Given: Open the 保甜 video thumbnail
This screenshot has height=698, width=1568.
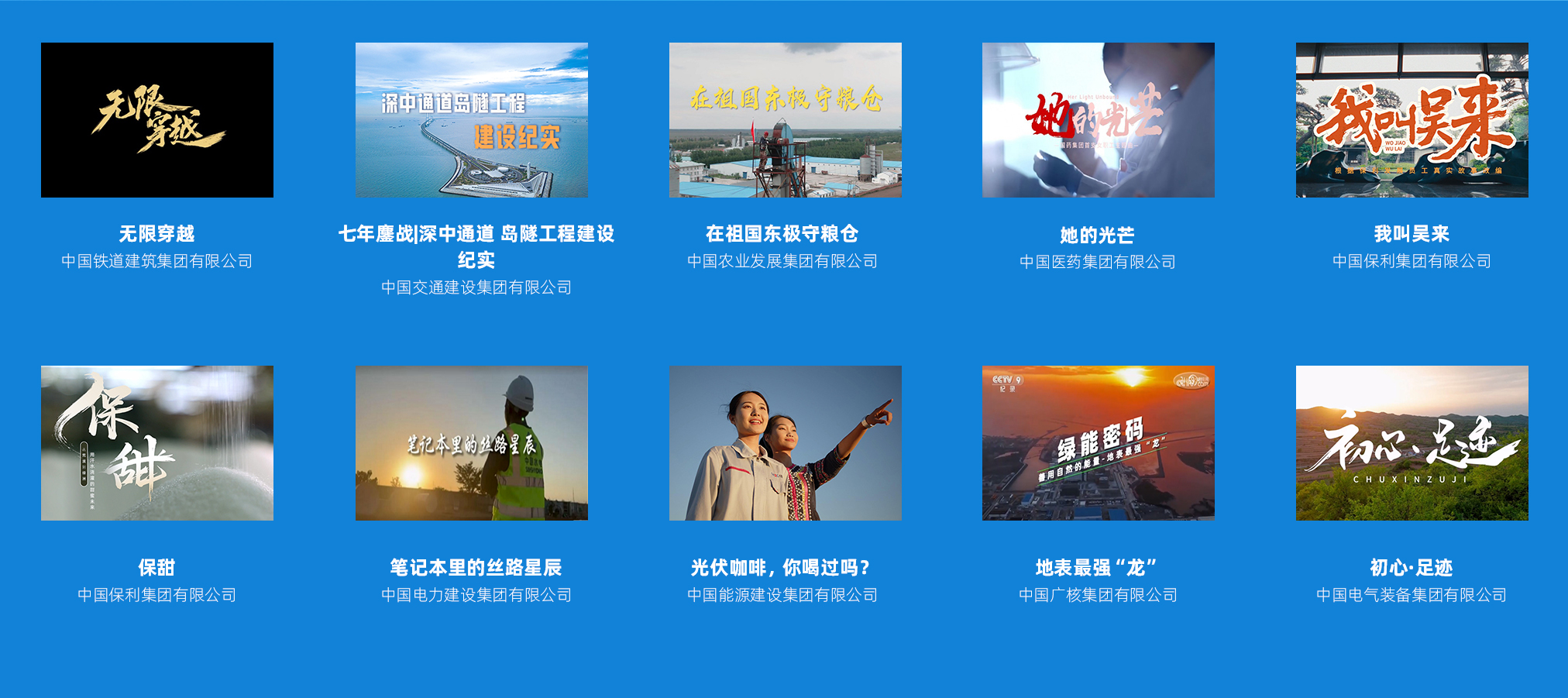Looking at the screenshot, I should pos(156,442).
